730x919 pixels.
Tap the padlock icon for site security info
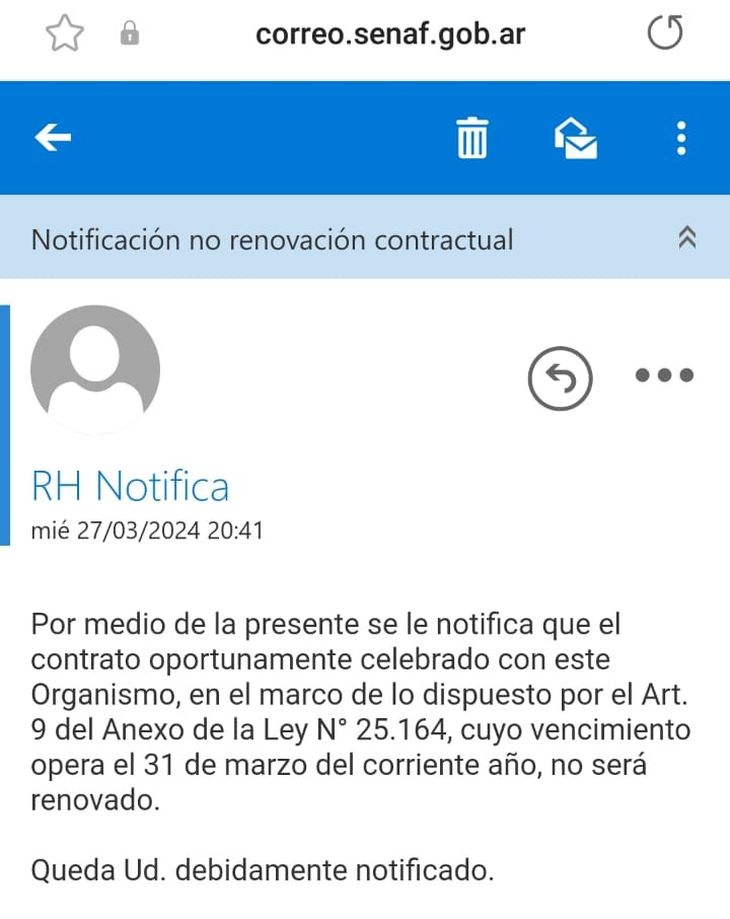coord(128,33)
